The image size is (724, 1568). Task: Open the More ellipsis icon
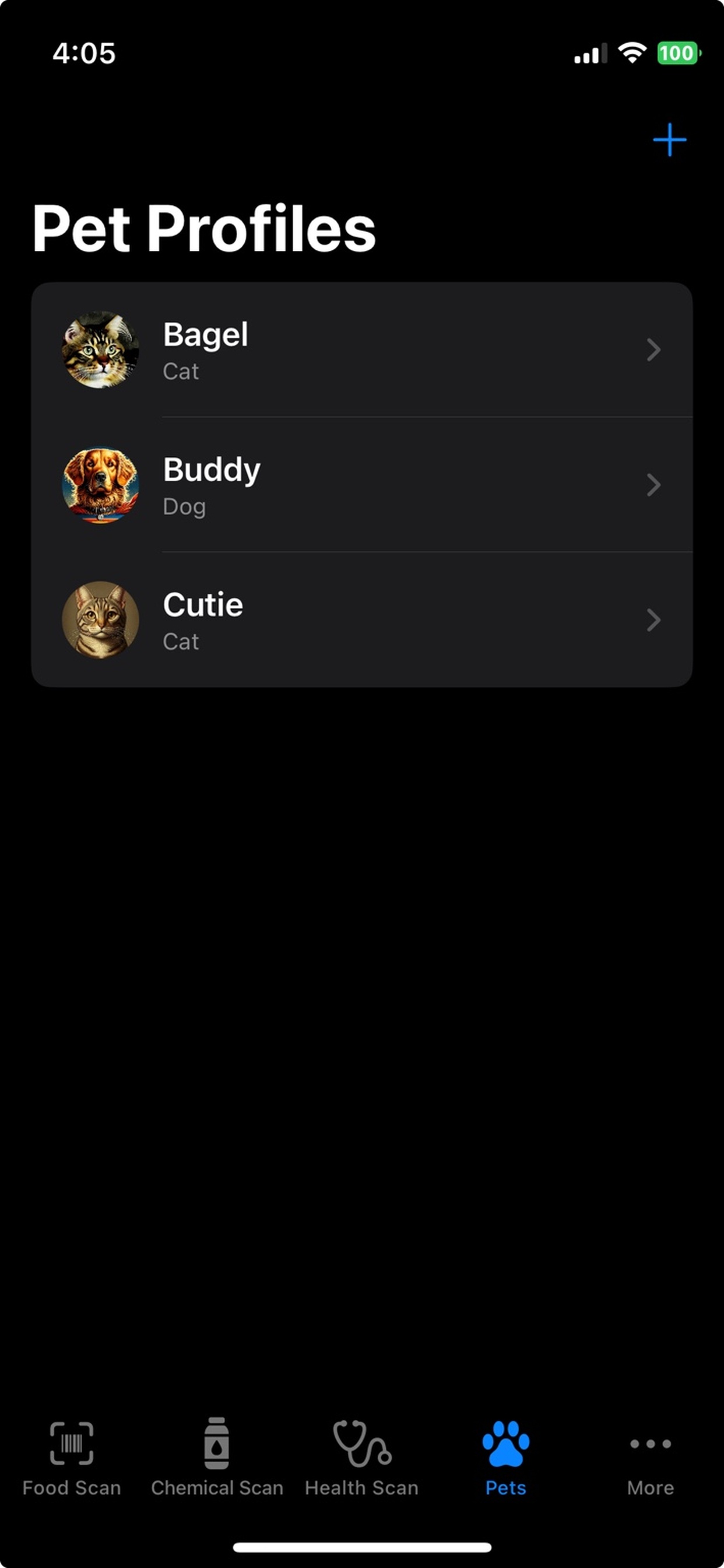[x=651, y=1443]
